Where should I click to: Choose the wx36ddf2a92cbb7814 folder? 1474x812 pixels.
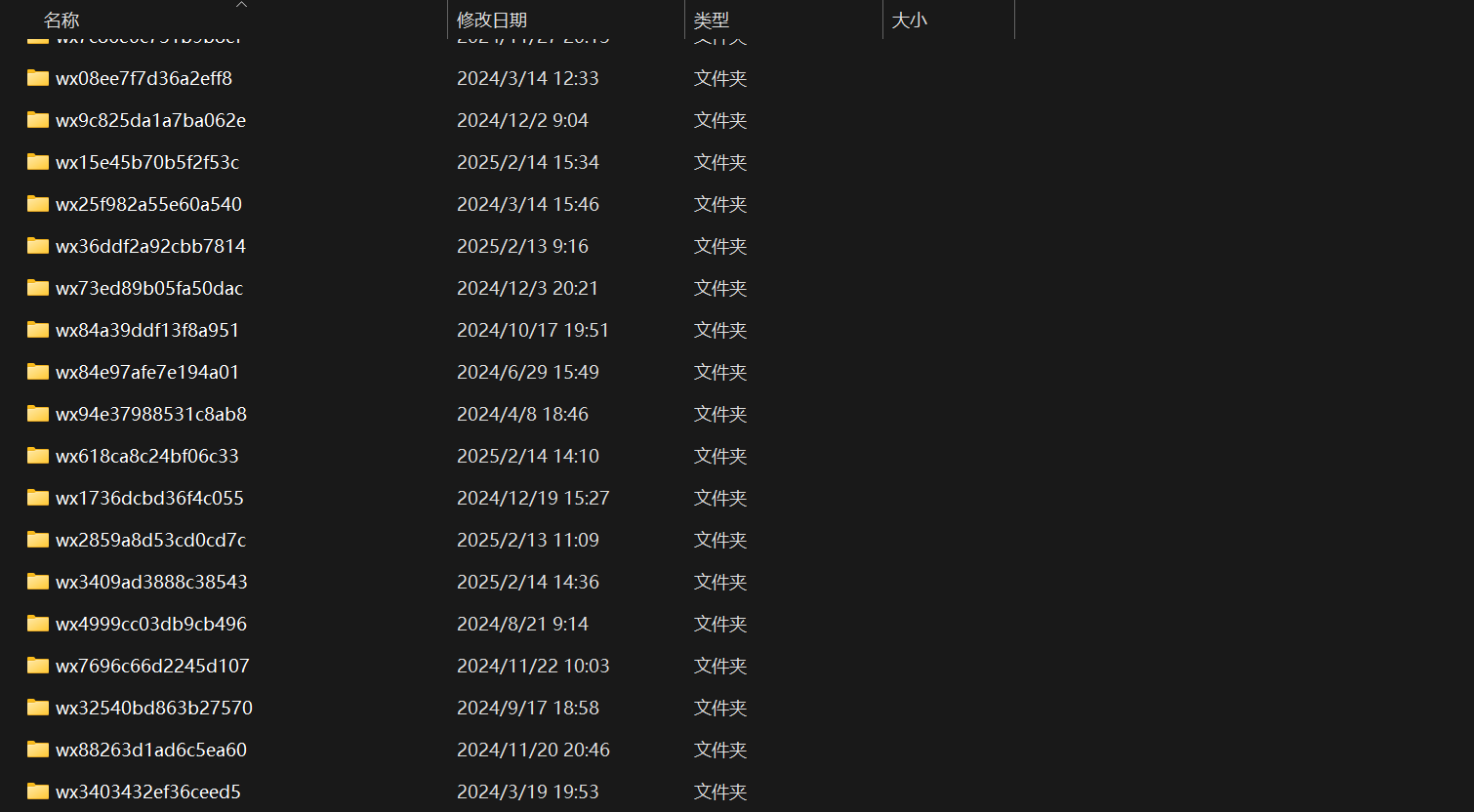(150, 246)
